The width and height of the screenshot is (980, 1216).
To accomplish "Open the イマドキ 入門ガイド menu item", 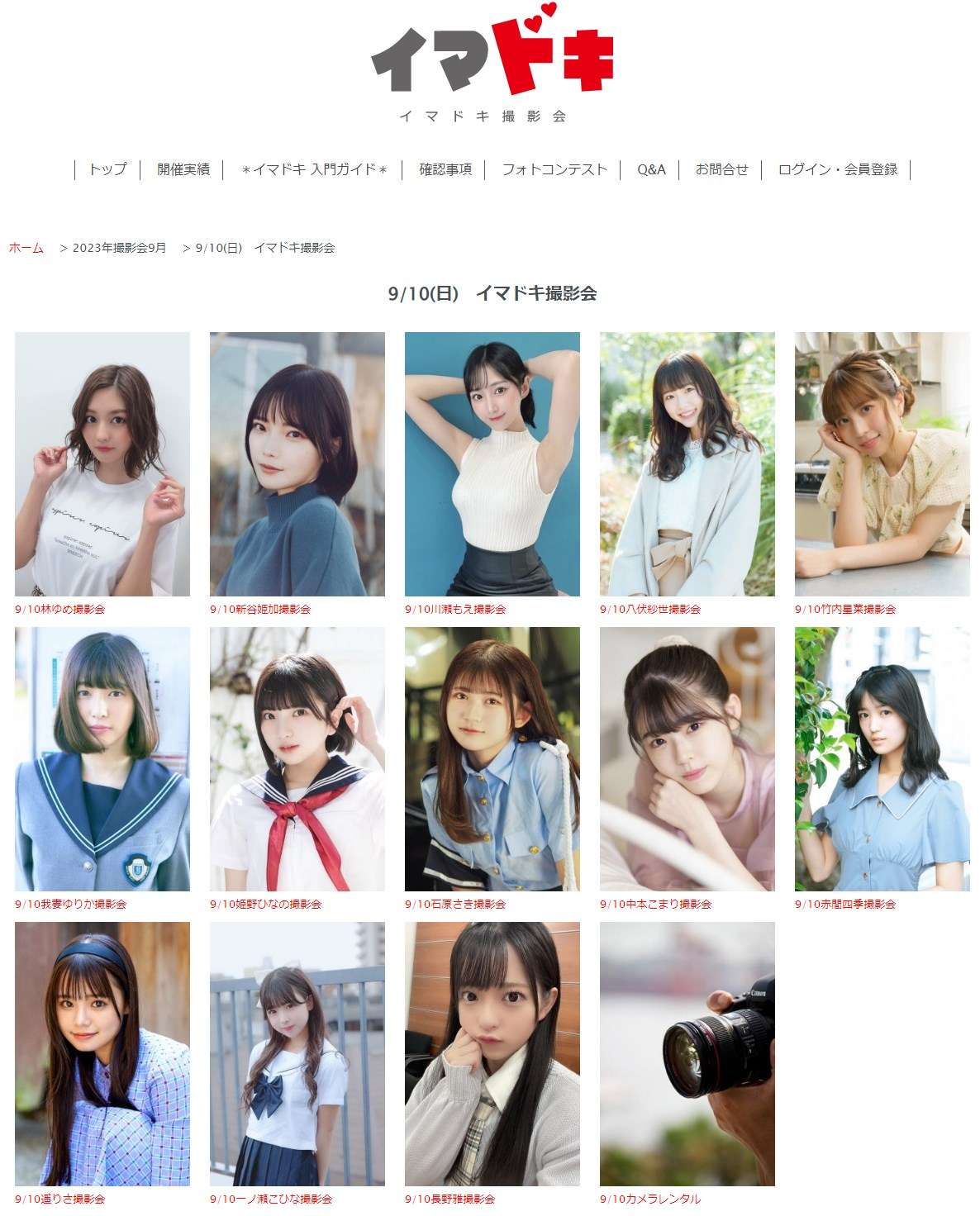I will (314, 169).
